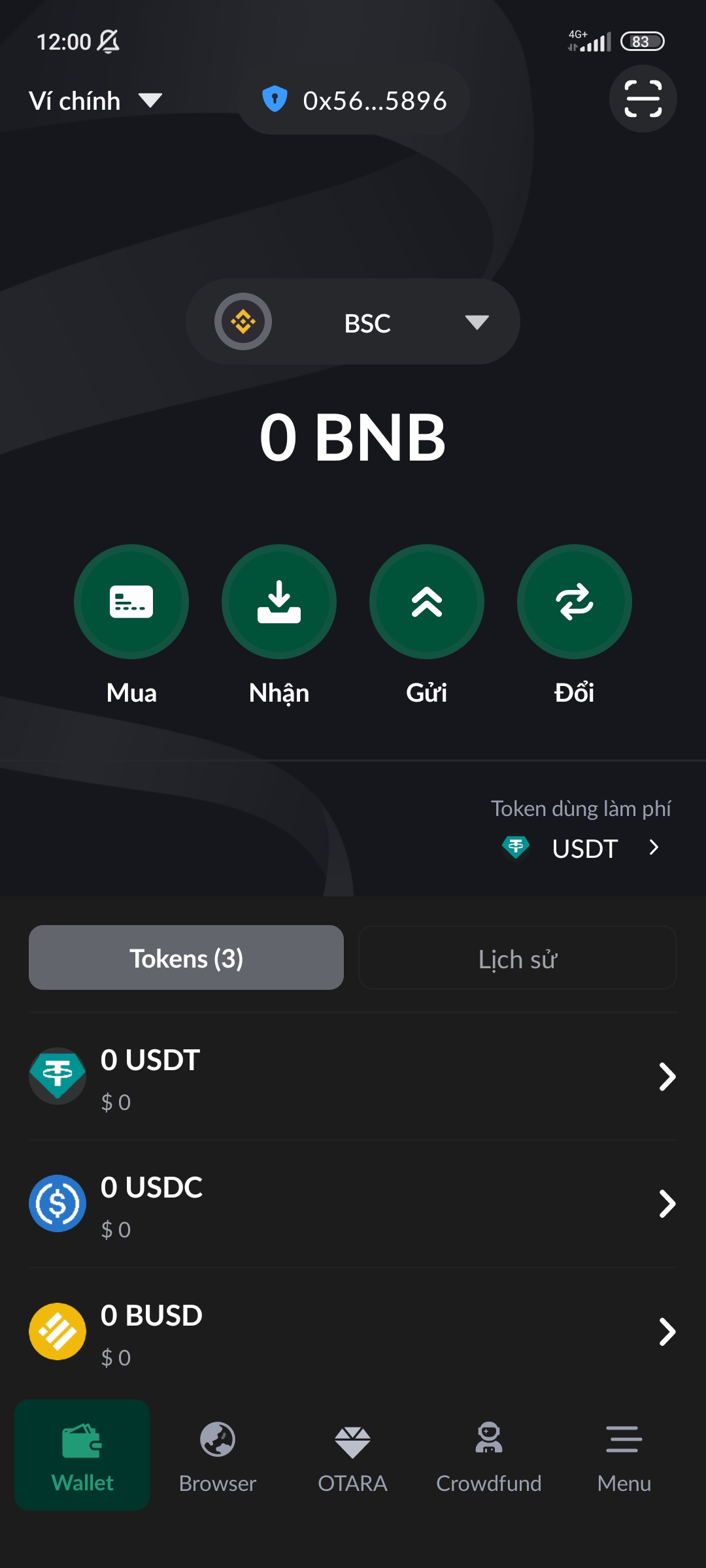The height and width of the screenshot is (1568, 706).
Task: Tap the 0x56...5896 wallet address
Action: [353, 100]
